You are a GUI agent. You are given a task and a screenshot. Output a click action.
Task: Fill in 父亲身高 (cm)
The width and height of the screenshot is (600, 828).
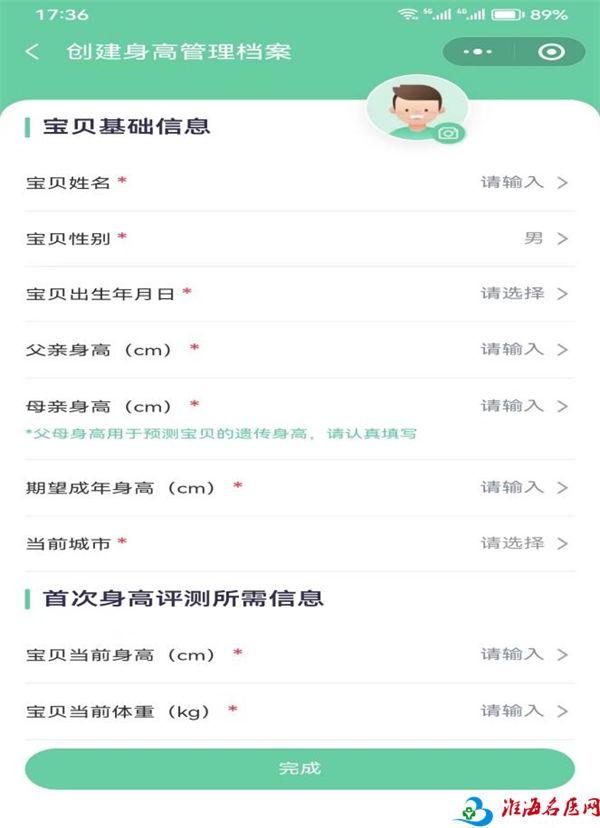[x=522, y=349]
